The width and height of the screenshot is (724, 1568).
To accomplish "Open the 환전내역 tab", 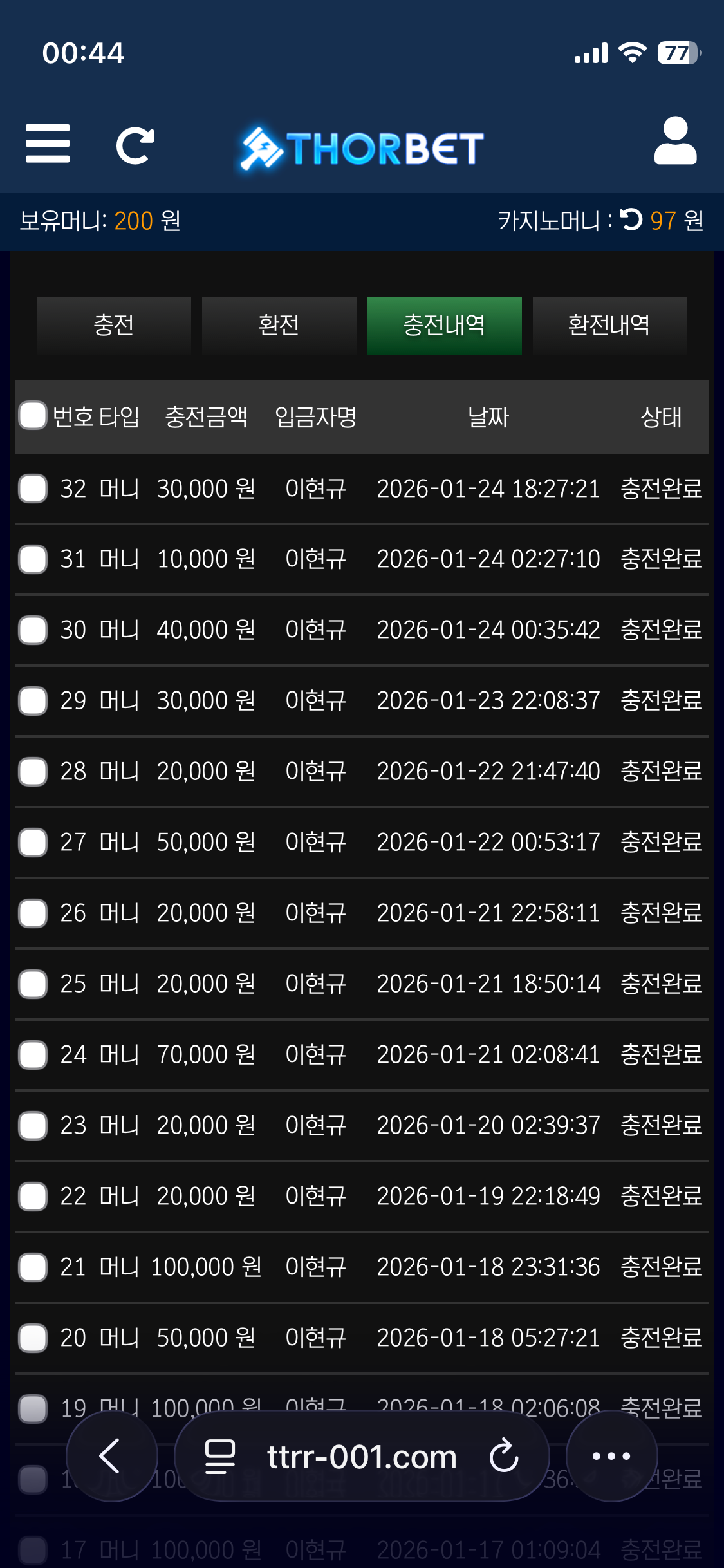I will [x=609, y=326].
